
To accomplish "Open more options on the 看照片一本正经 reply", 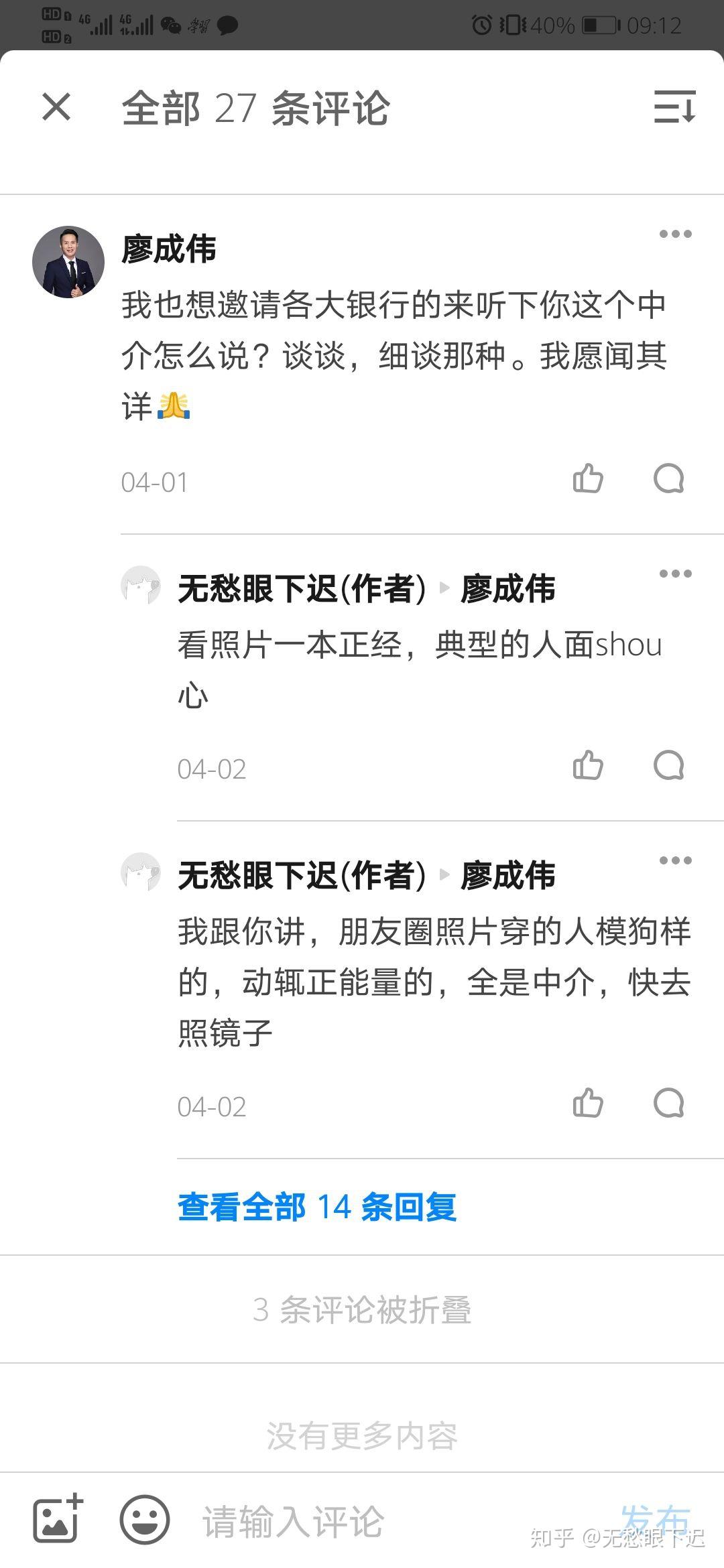I will coord(675,574).
